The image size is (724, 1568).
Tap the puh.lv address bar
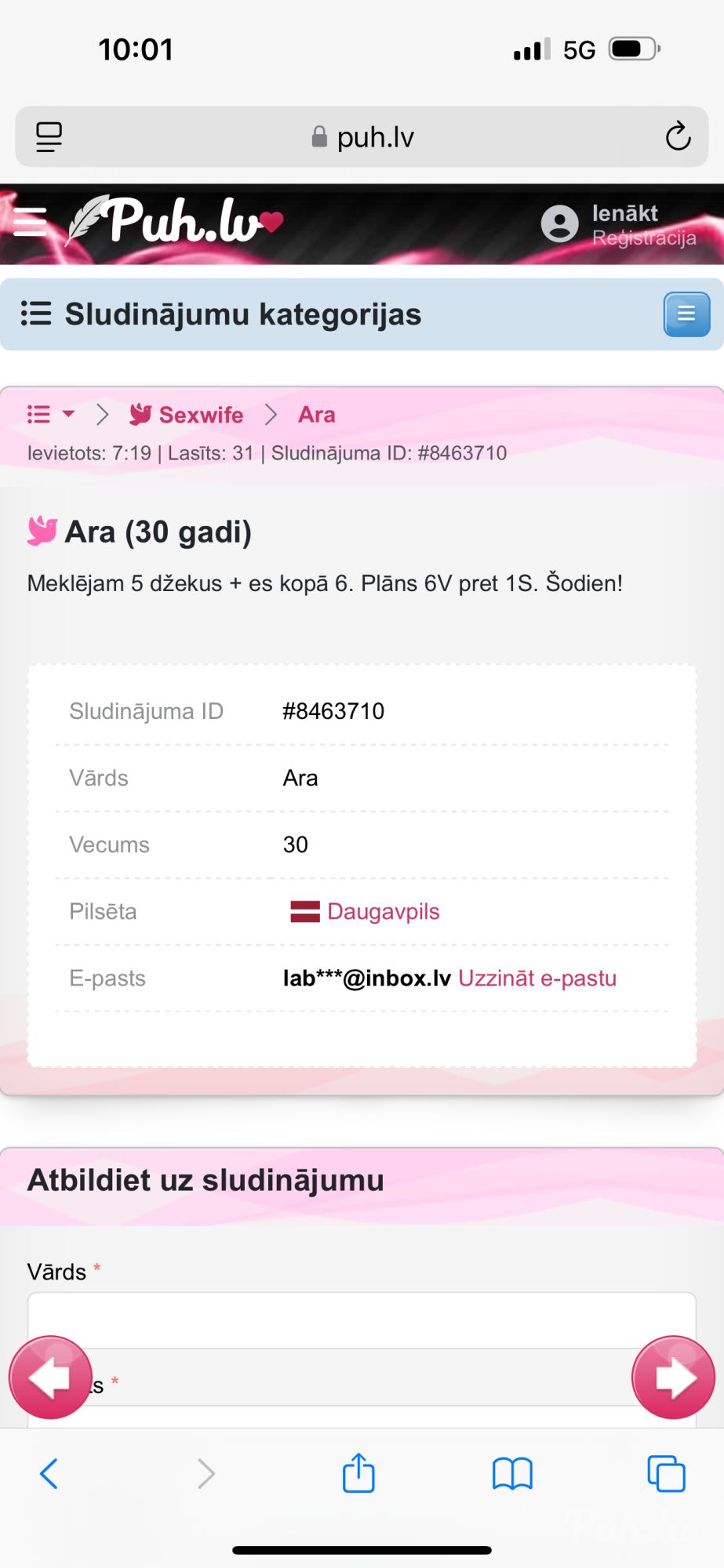[362, 137]
